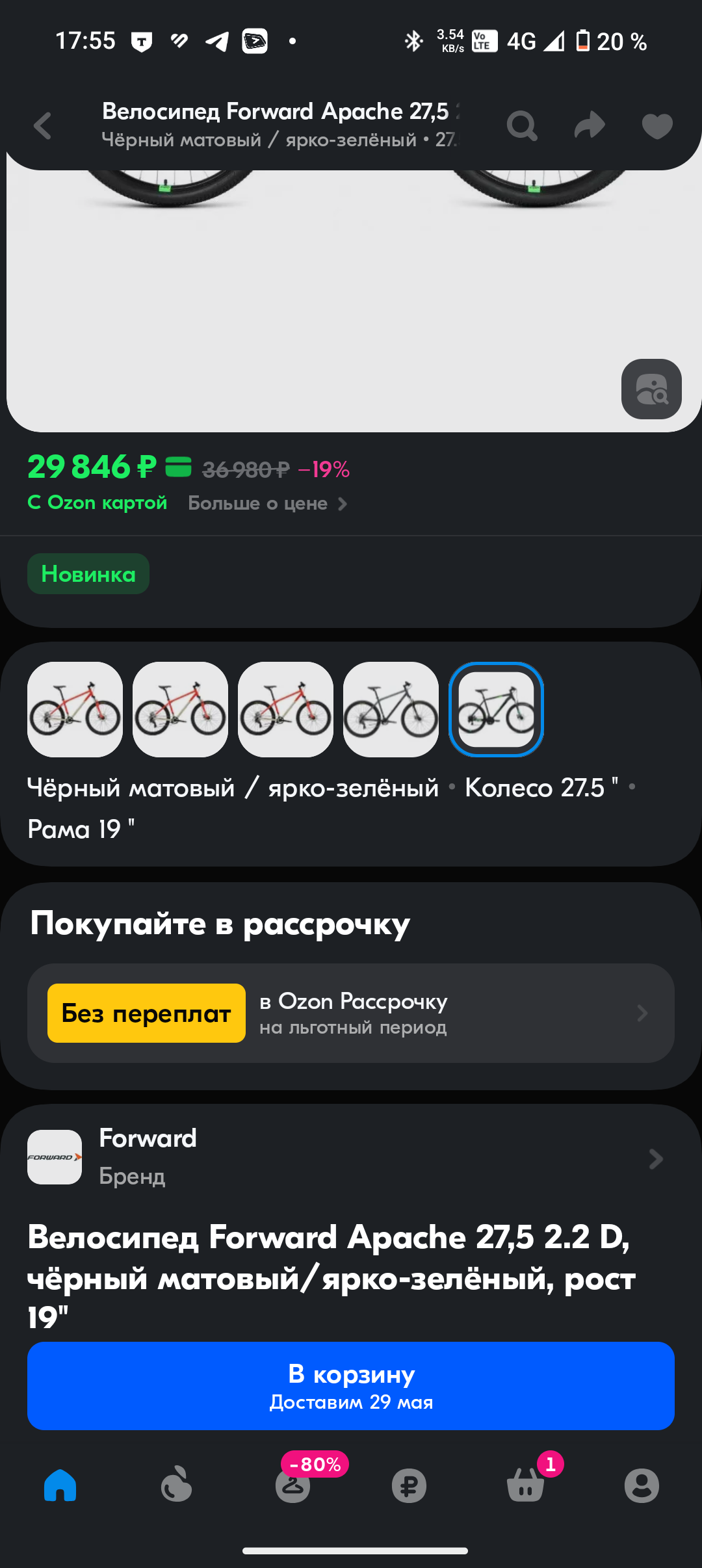Add bicycle to cart with "В корзину"

(x=351, y=1385)
